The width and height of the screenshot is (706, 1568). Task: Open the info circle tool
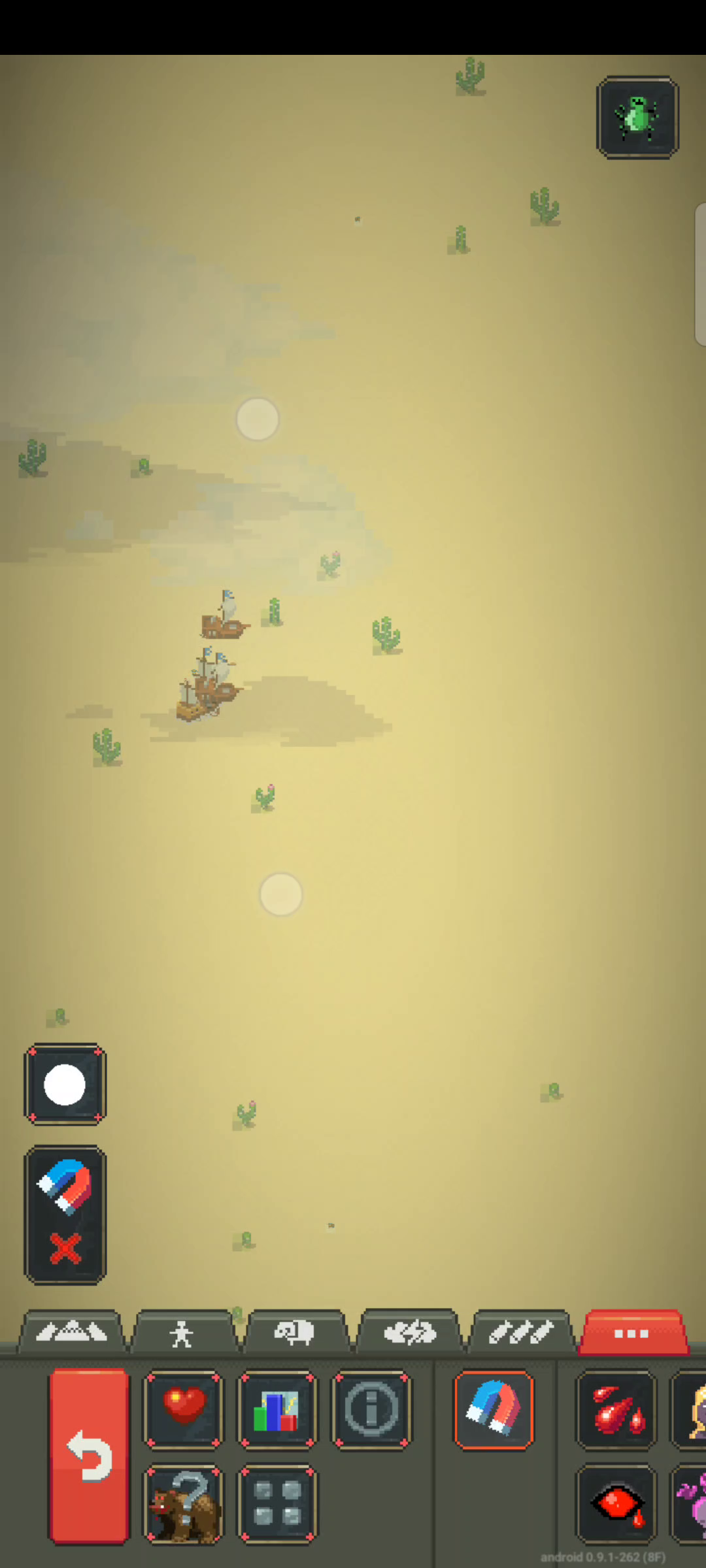[371, 1410]
